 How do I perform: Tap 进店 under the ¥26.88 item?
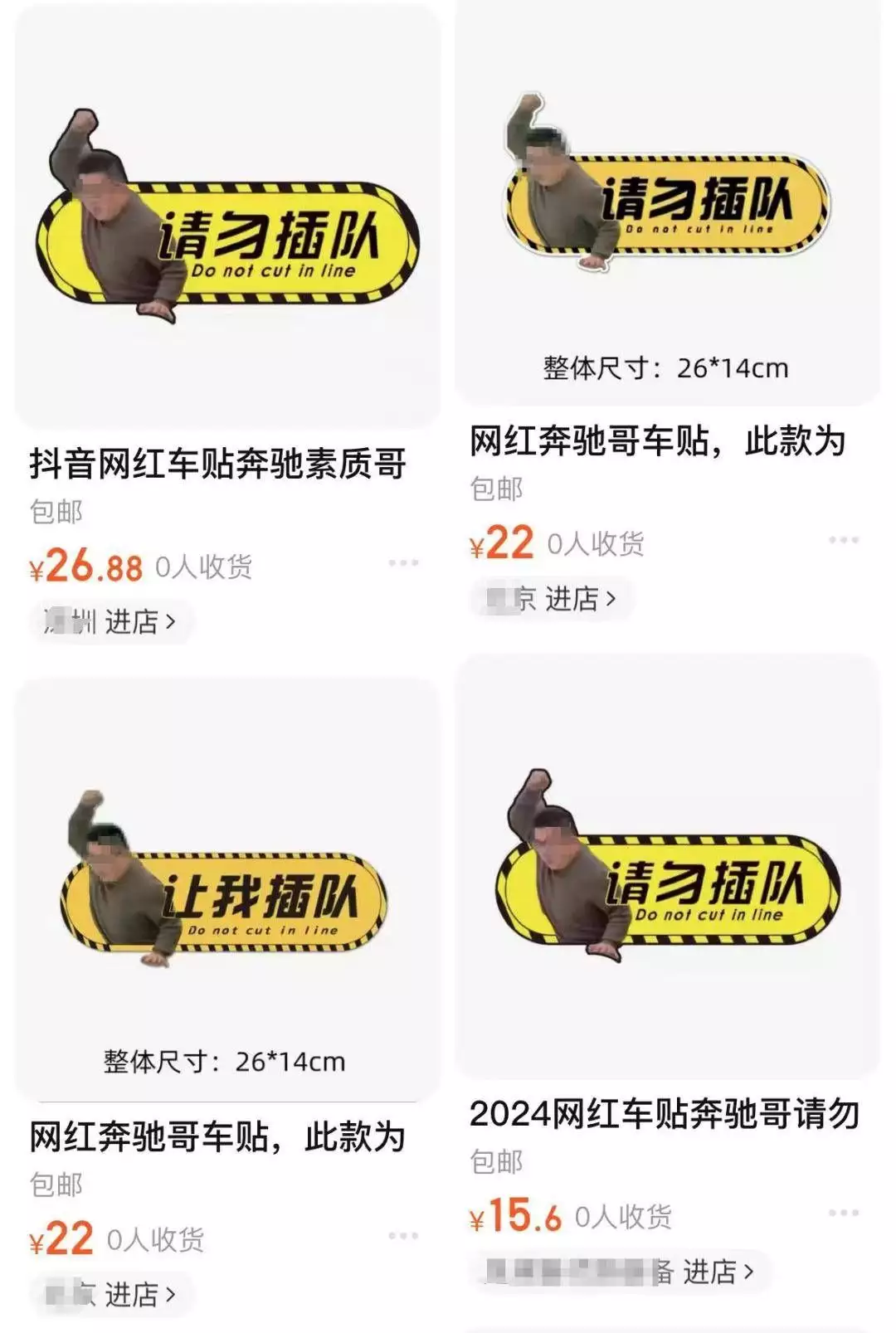point(139,621)
